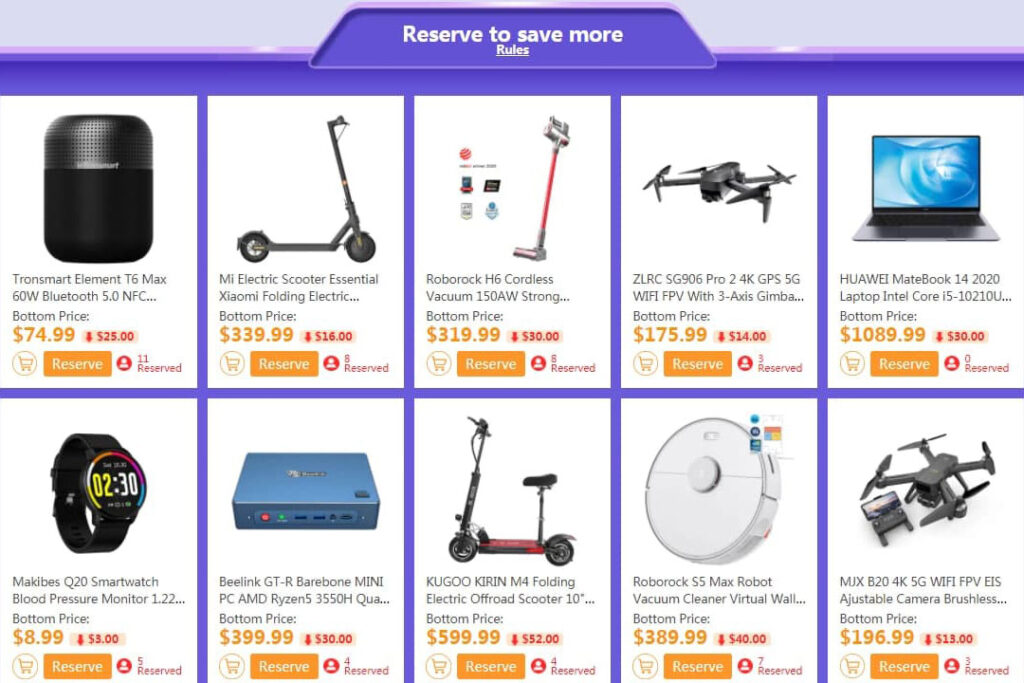Reserve the Roborock H6 Cordless Vacuum
This screenshot has height=683, width=1024.
(491, 364)
